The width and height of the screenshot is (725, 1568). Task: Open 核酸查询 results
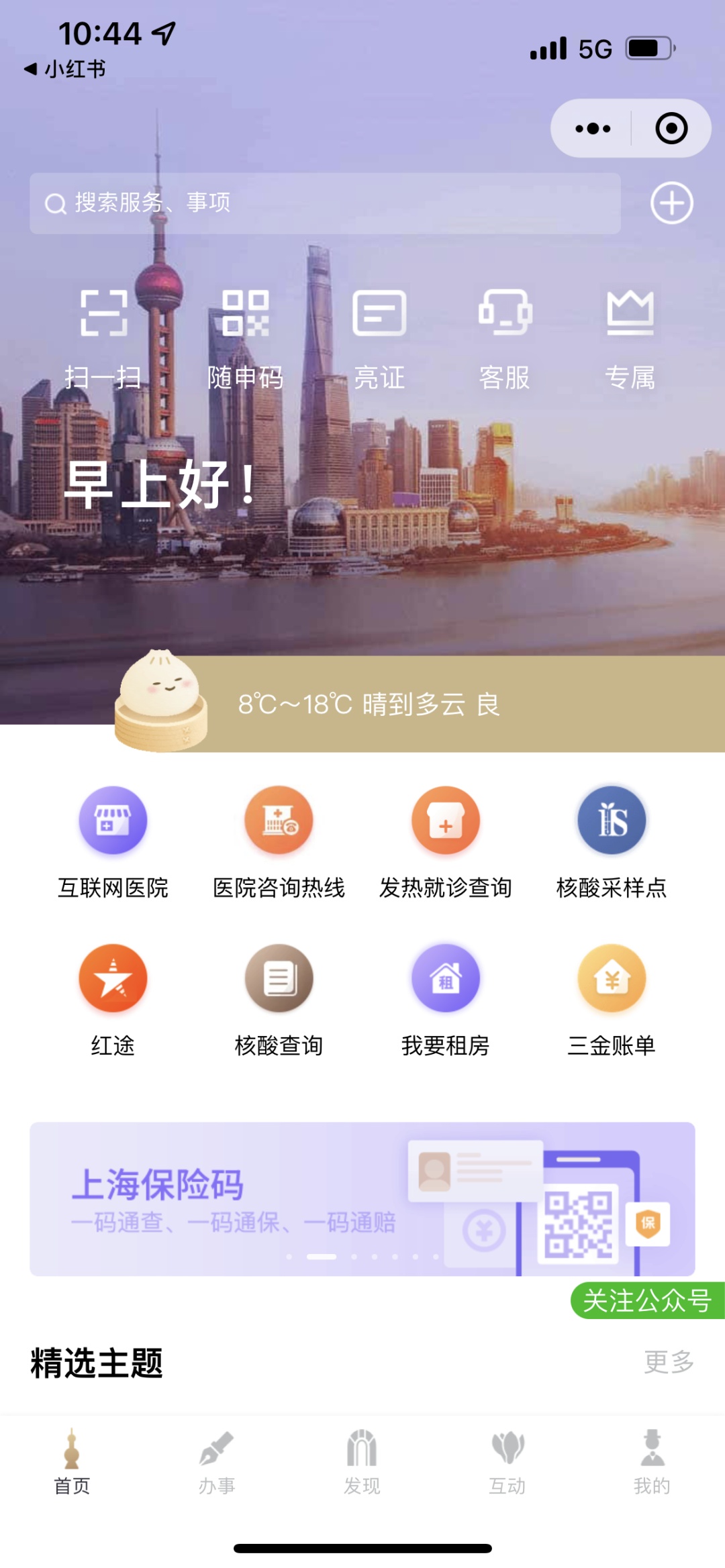tap(279, 1000)
